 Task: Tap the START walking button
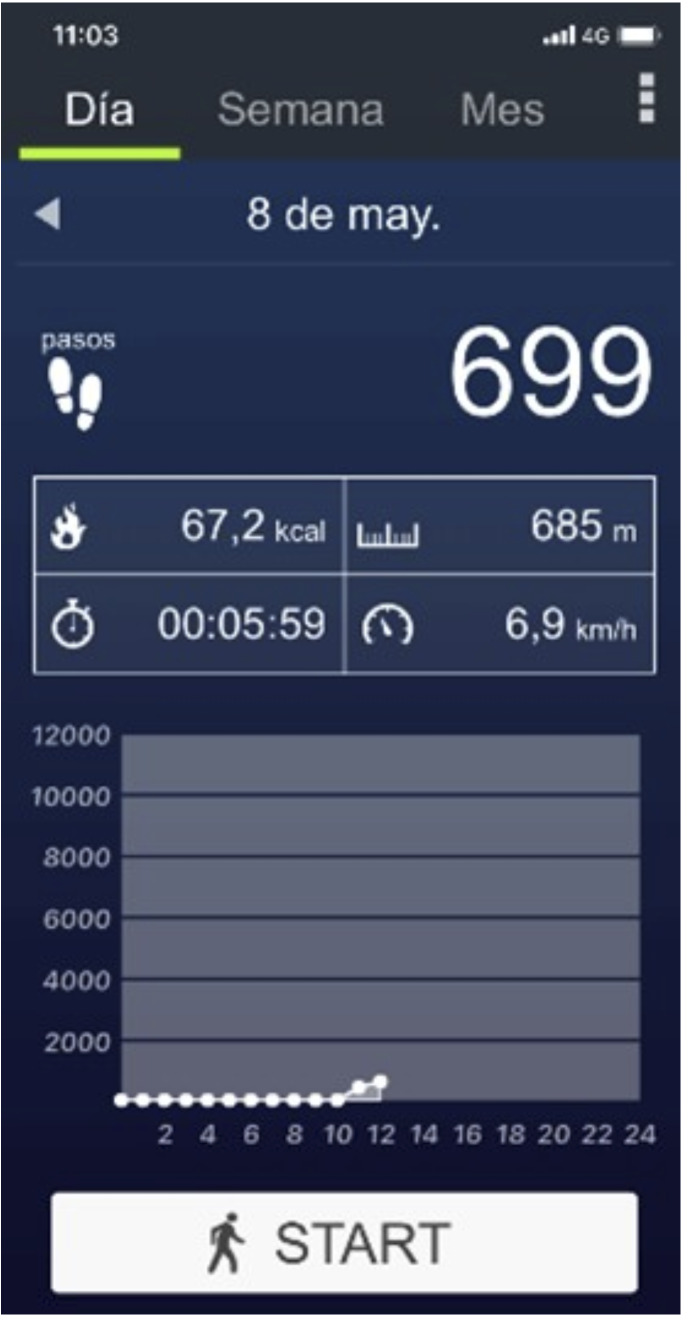point(344,1243)
